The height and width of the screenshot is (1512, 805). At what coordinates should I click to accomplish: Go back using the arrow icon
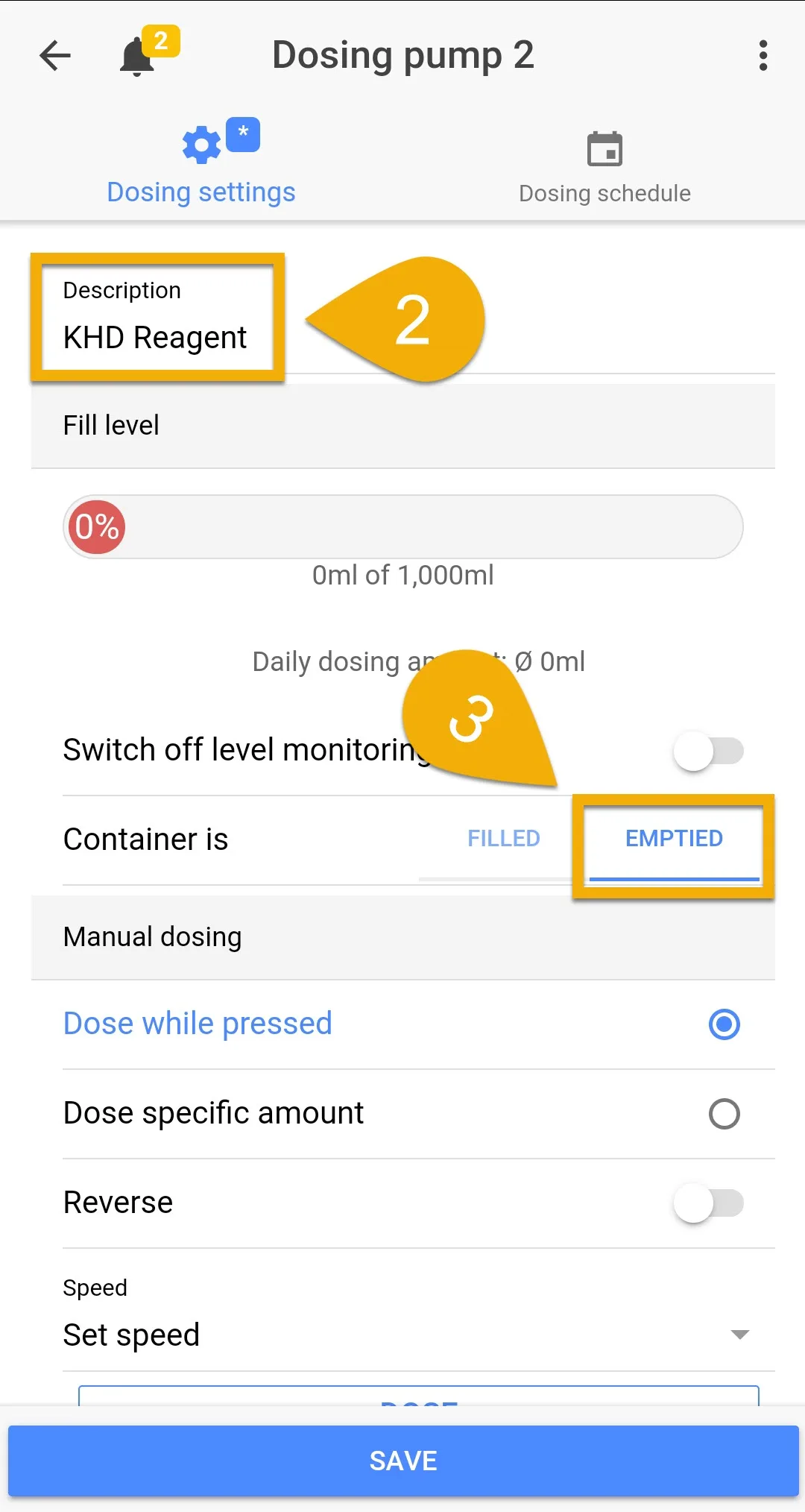[55, 55]
